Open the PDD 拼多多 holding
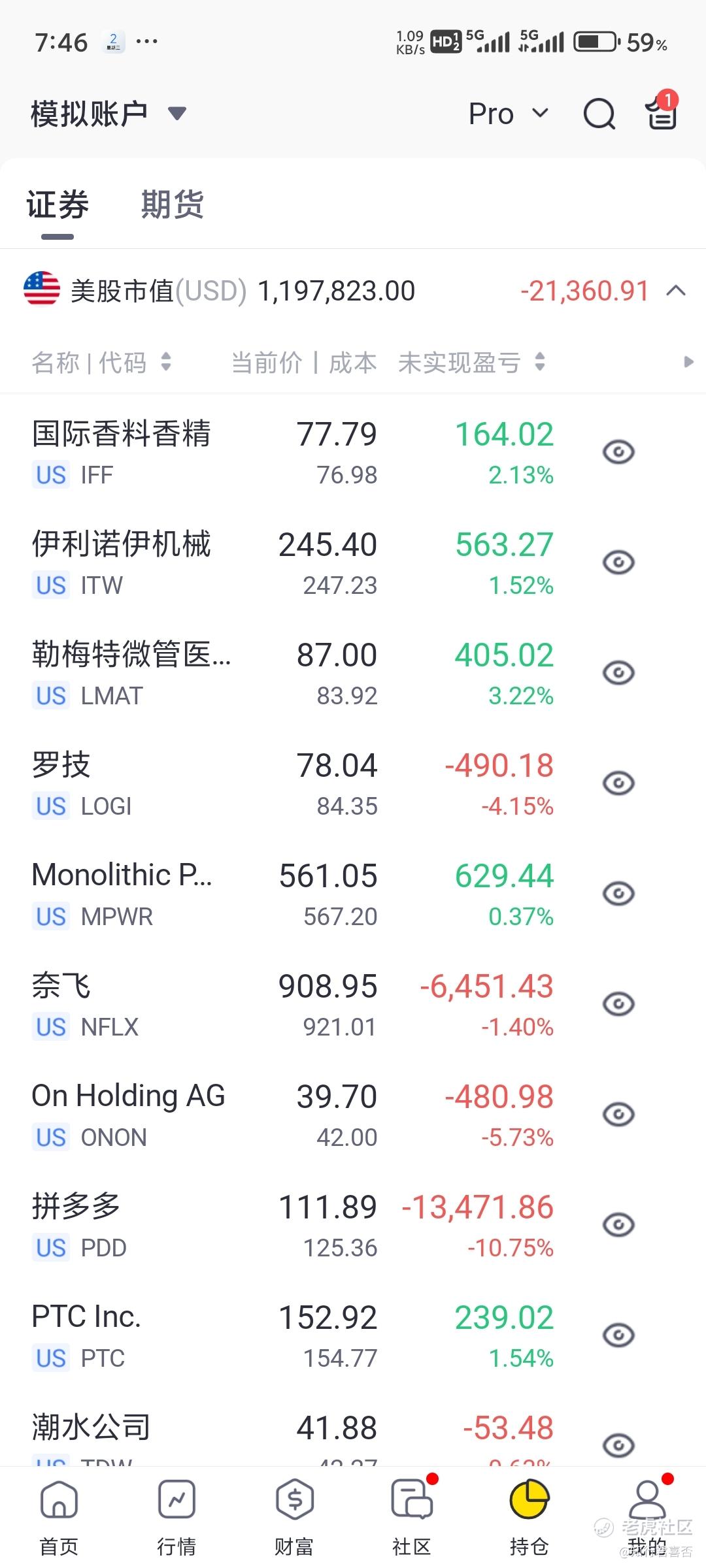 point(353,1225)
